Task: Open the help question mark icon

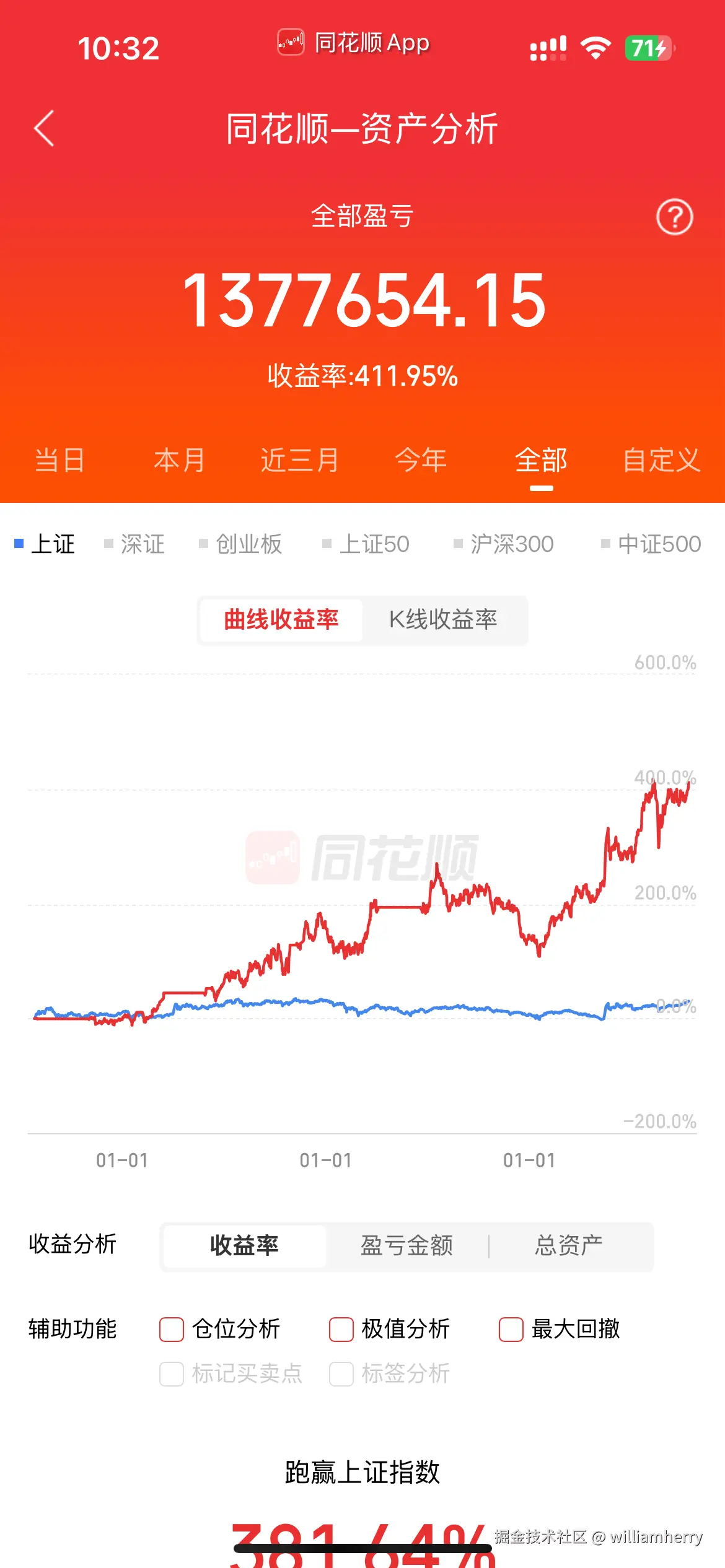Action: pos(674,217)
